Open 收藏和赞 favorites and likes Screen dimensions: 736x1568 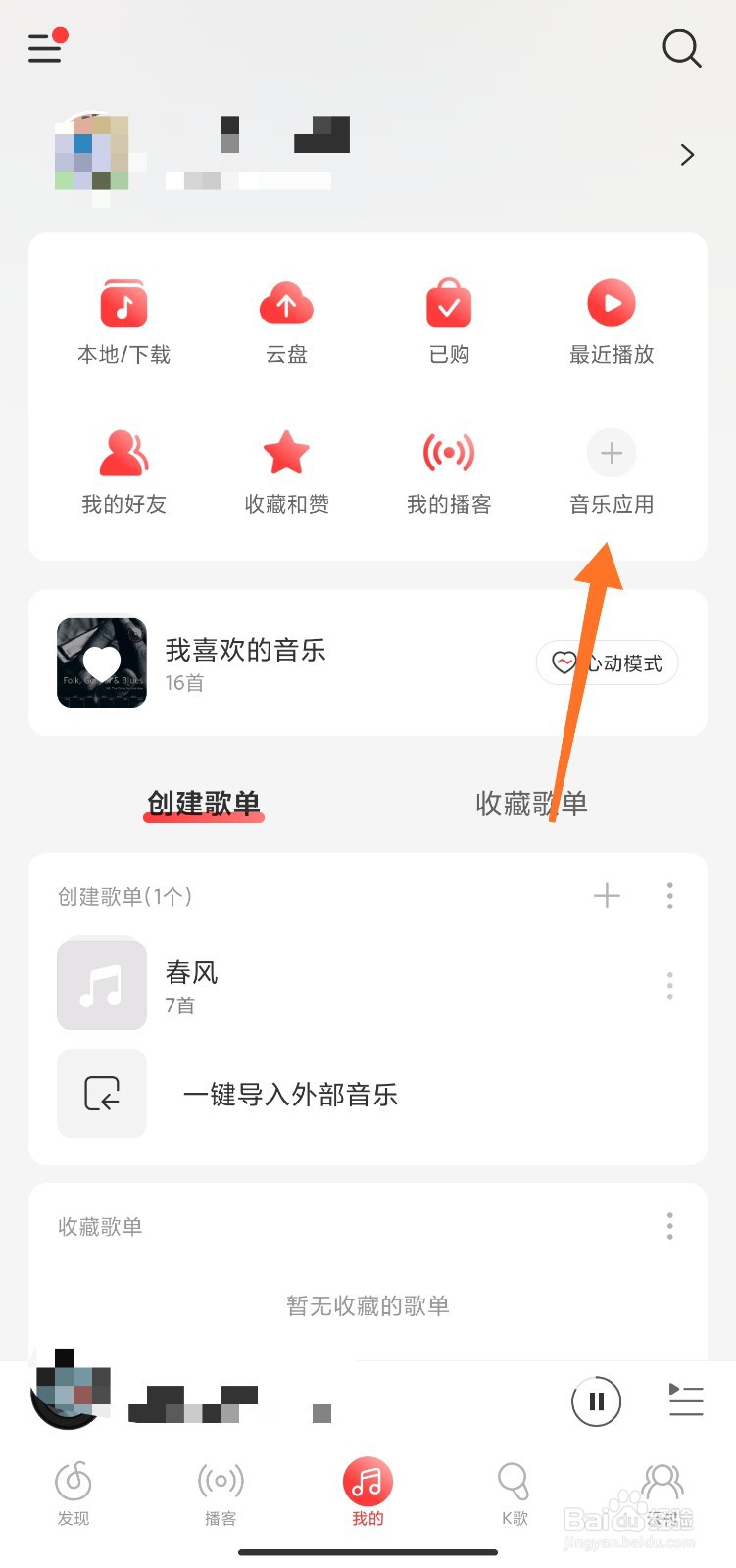[x=286, y=472]
